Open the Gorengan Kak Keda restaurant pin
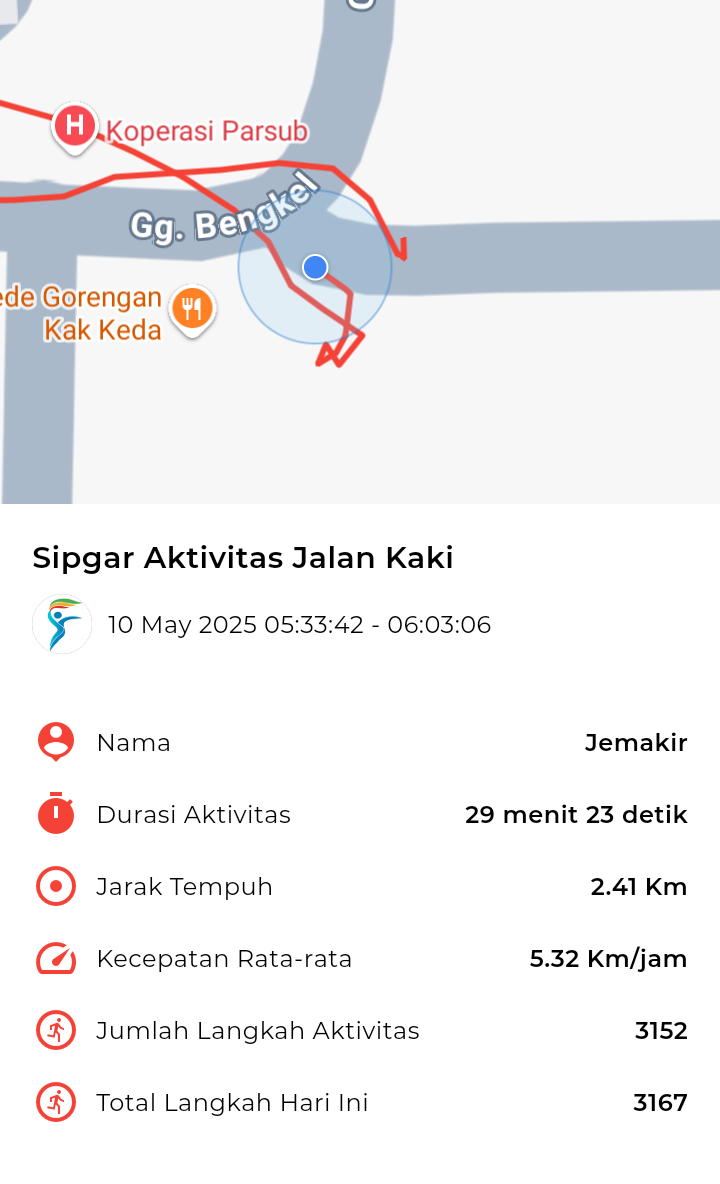This screenshot has height=1184, width=720. click(192, 310)
